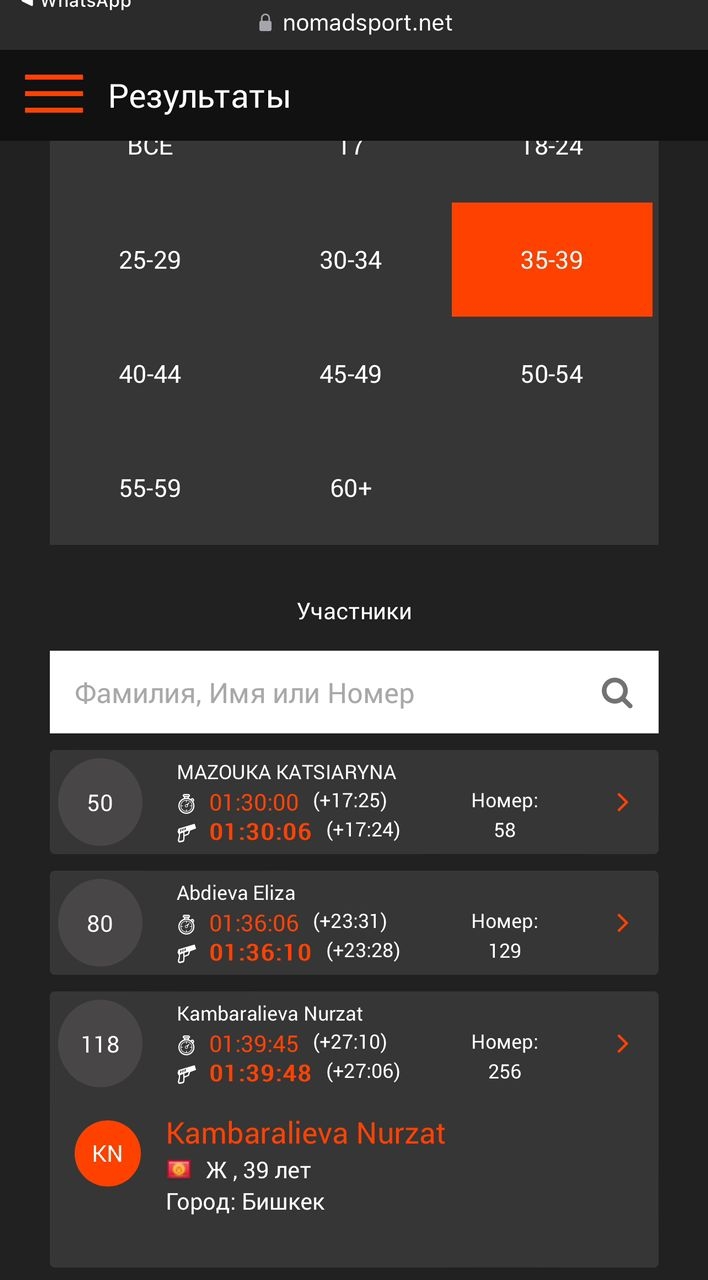Filter results by age group 18-24
Image resolution: width=708 pixels, height=1280 pixels.
[551, 148]
